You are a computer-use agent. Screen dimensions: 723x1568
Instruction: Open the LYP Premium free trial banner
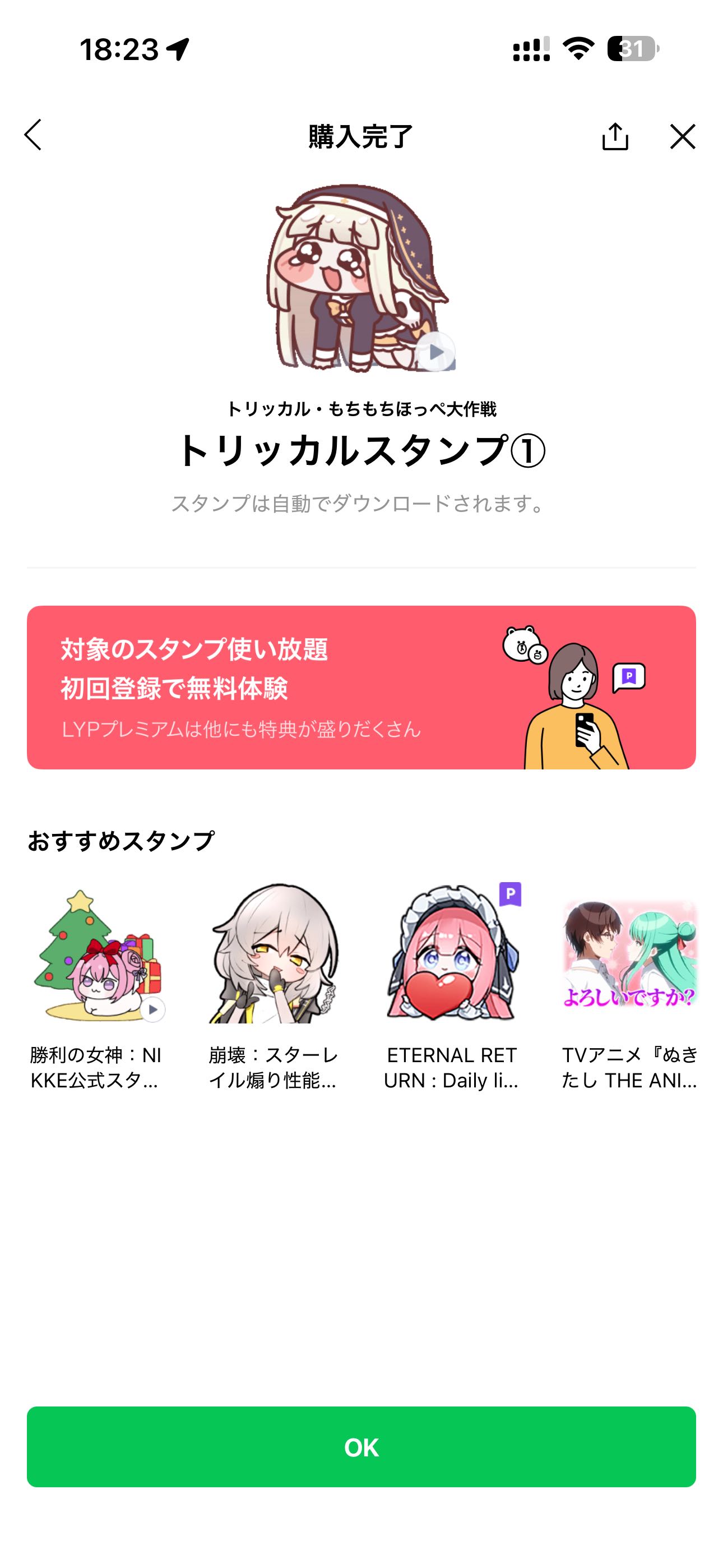pyautogui.click(x=361, y=687)
